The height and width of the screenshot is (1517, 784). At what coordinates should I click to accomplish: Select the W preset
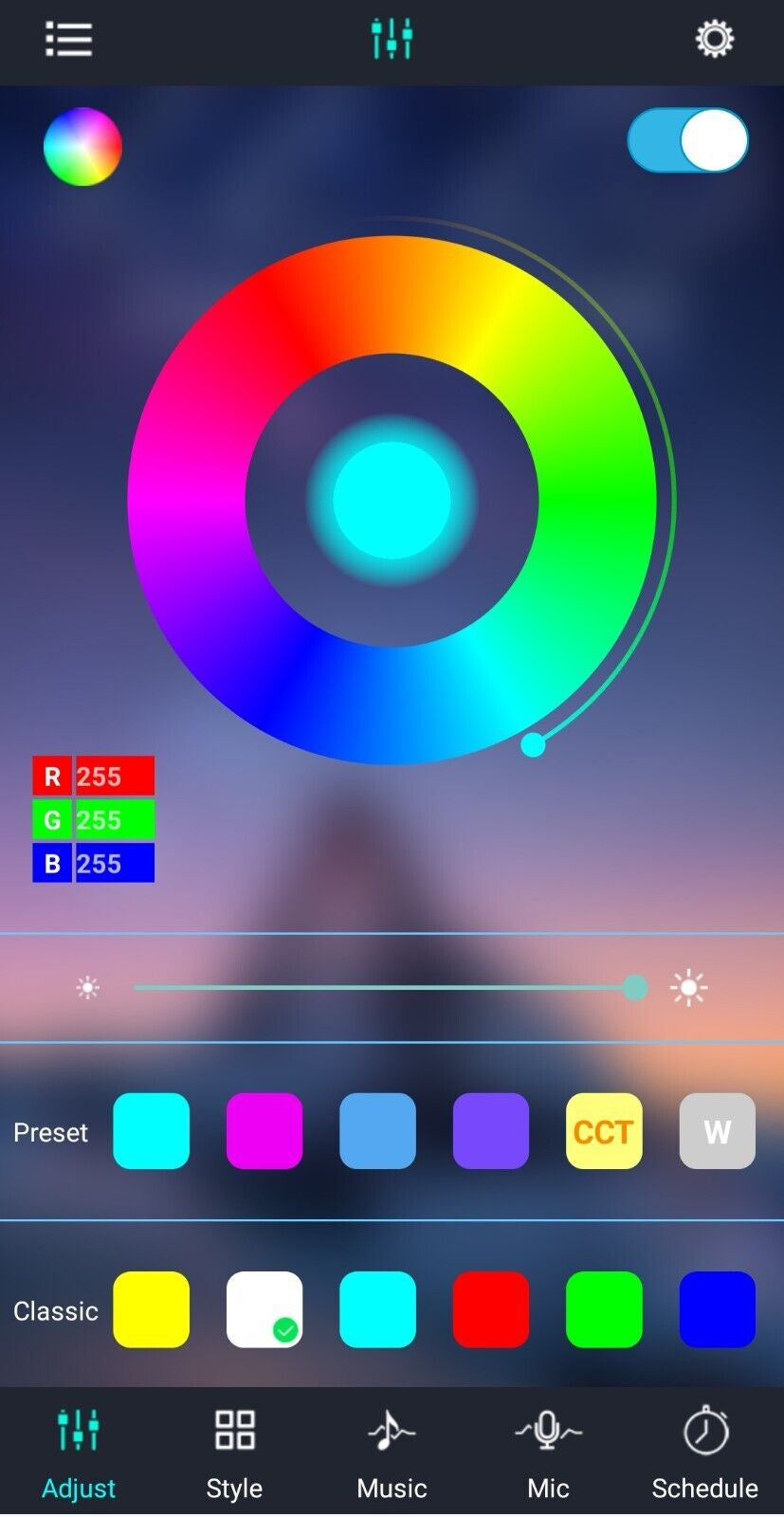click(x=718, y=1131)
